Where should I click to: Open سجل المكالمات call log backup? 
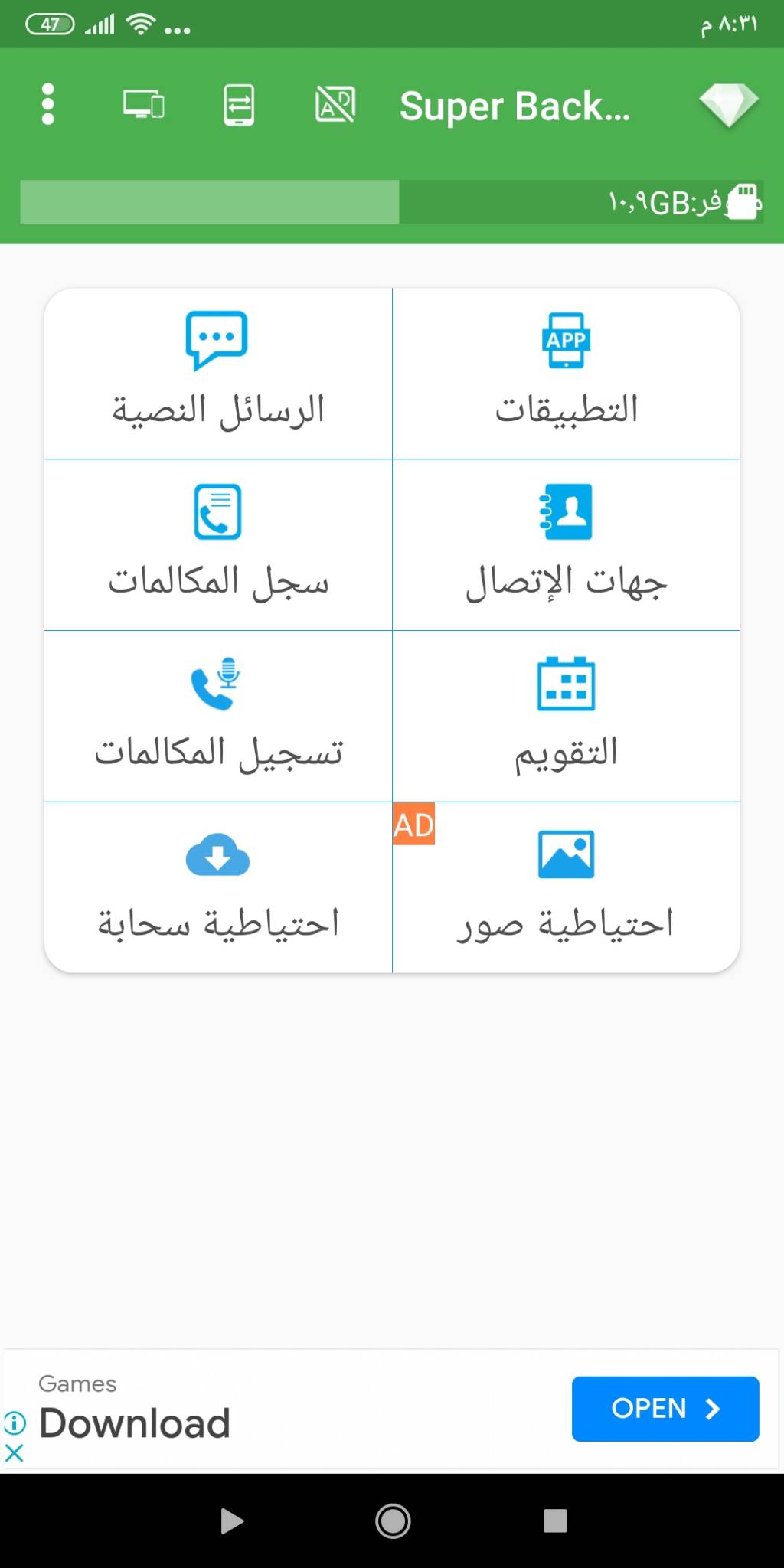(218, 545)
